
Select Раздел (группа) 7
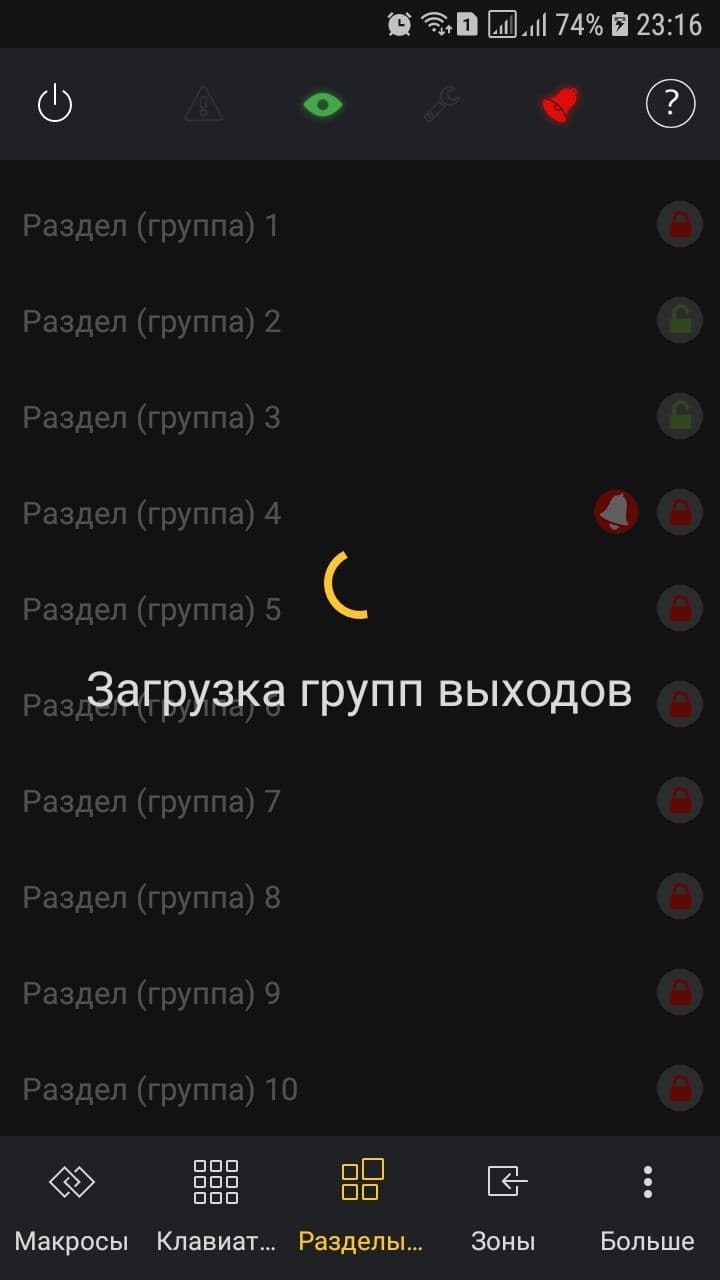pyautogui.click(x=360, y=802)
